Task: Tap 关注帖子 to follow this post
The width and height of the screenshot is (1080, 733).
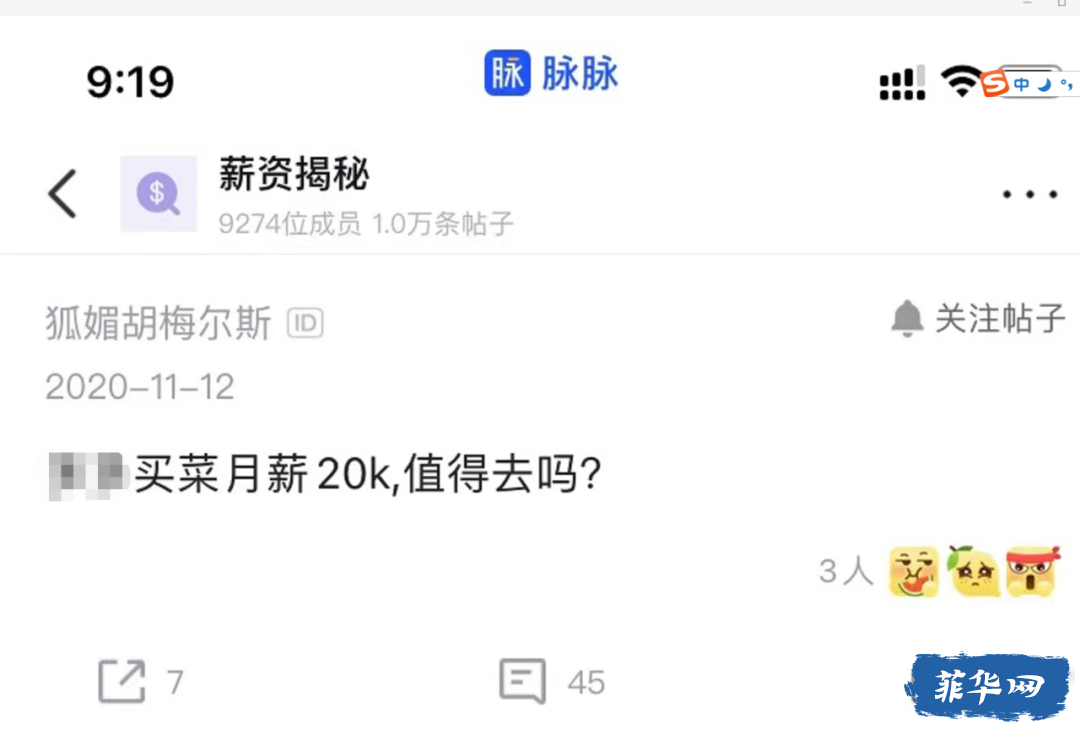Action: tap(978, 320)
